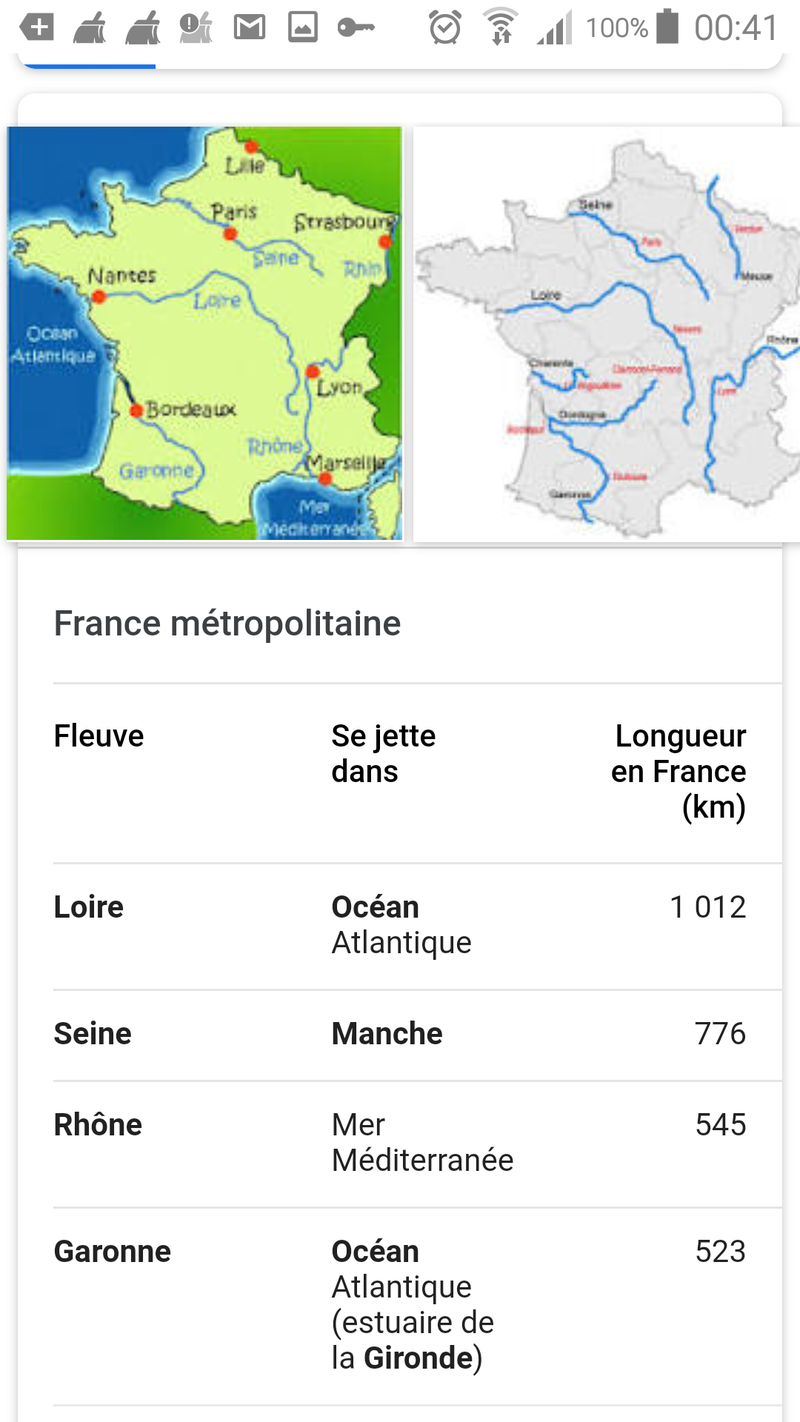Tap the second cleaning brush icon
Image resolution: width=800 pixels, height=1422 pixels.
[143, 27]
